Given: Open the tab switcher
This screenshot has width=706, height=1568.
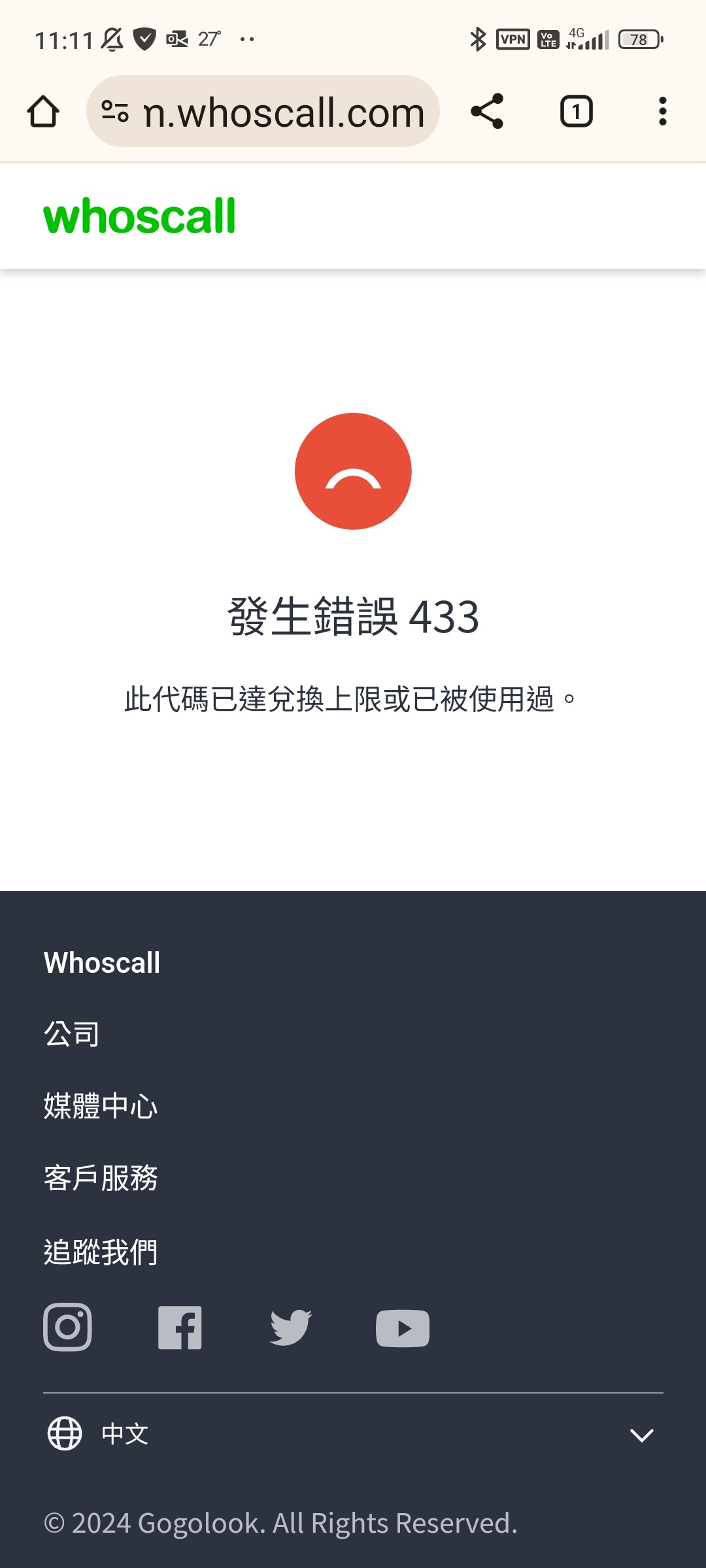Looking at the screenshot, I should click(x=576, y=112).
